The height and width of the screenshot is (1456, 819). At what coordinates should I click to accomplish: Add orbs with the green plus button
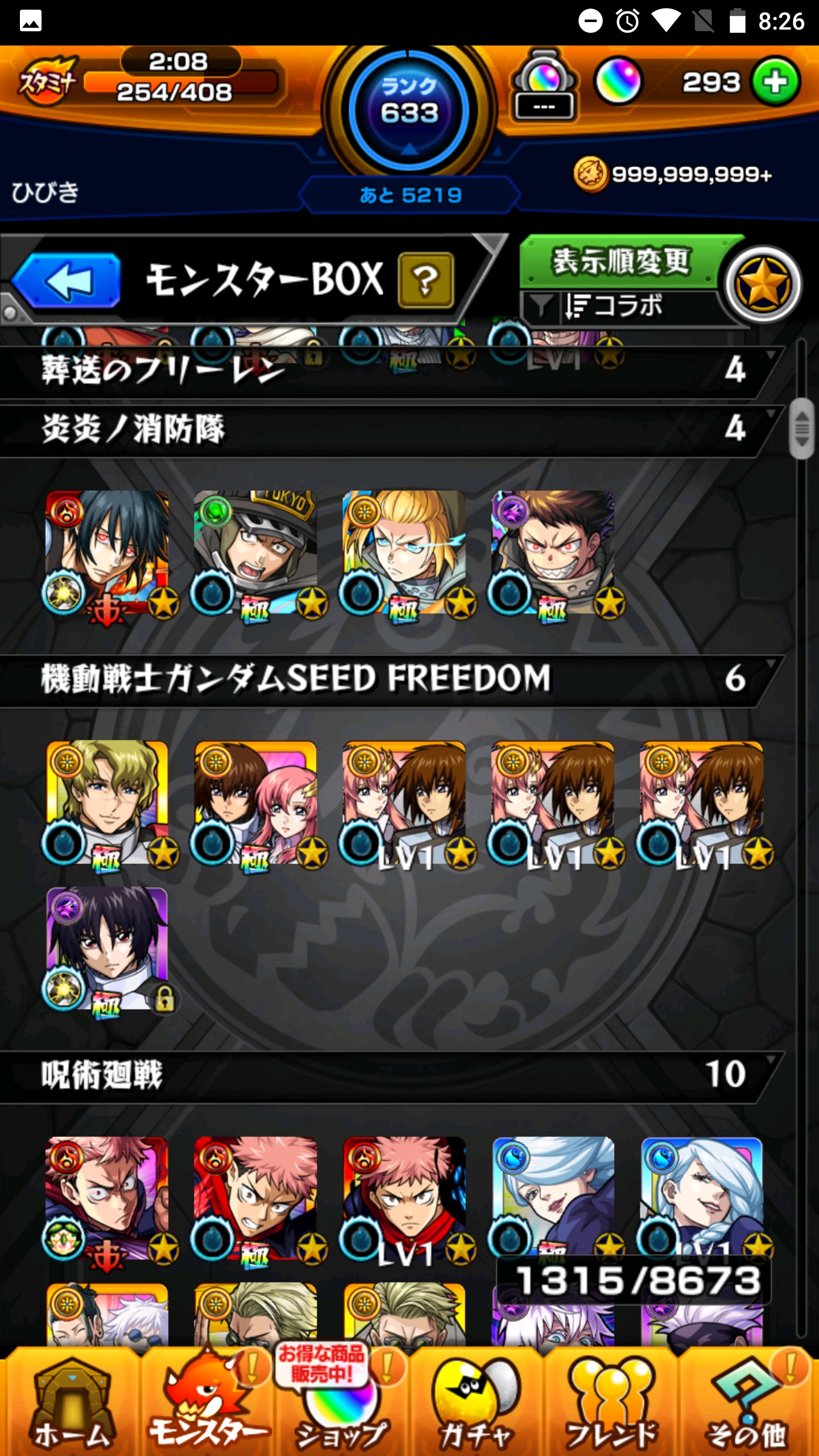(x=775, y=82)
